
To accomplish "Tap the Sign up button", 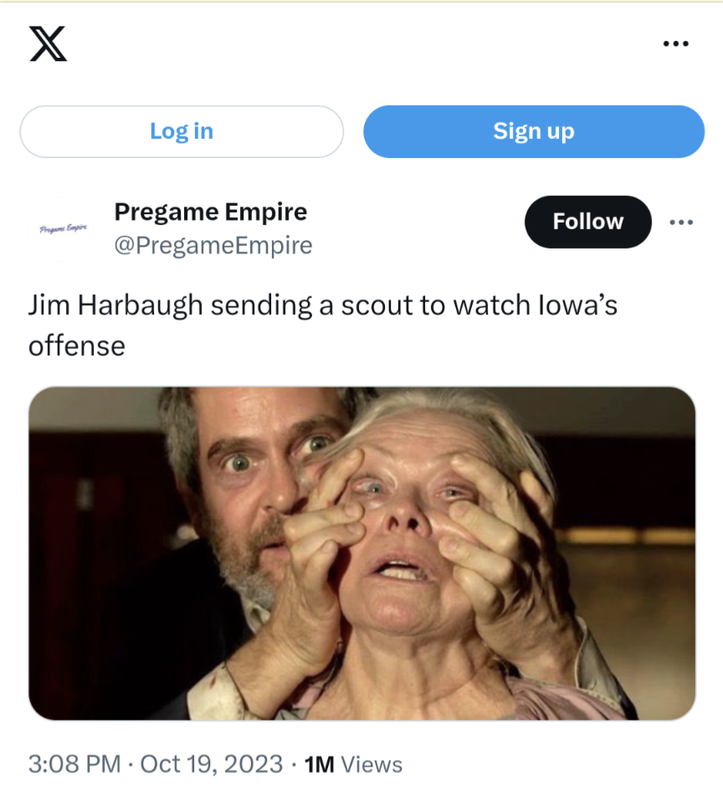I will 533,131.
